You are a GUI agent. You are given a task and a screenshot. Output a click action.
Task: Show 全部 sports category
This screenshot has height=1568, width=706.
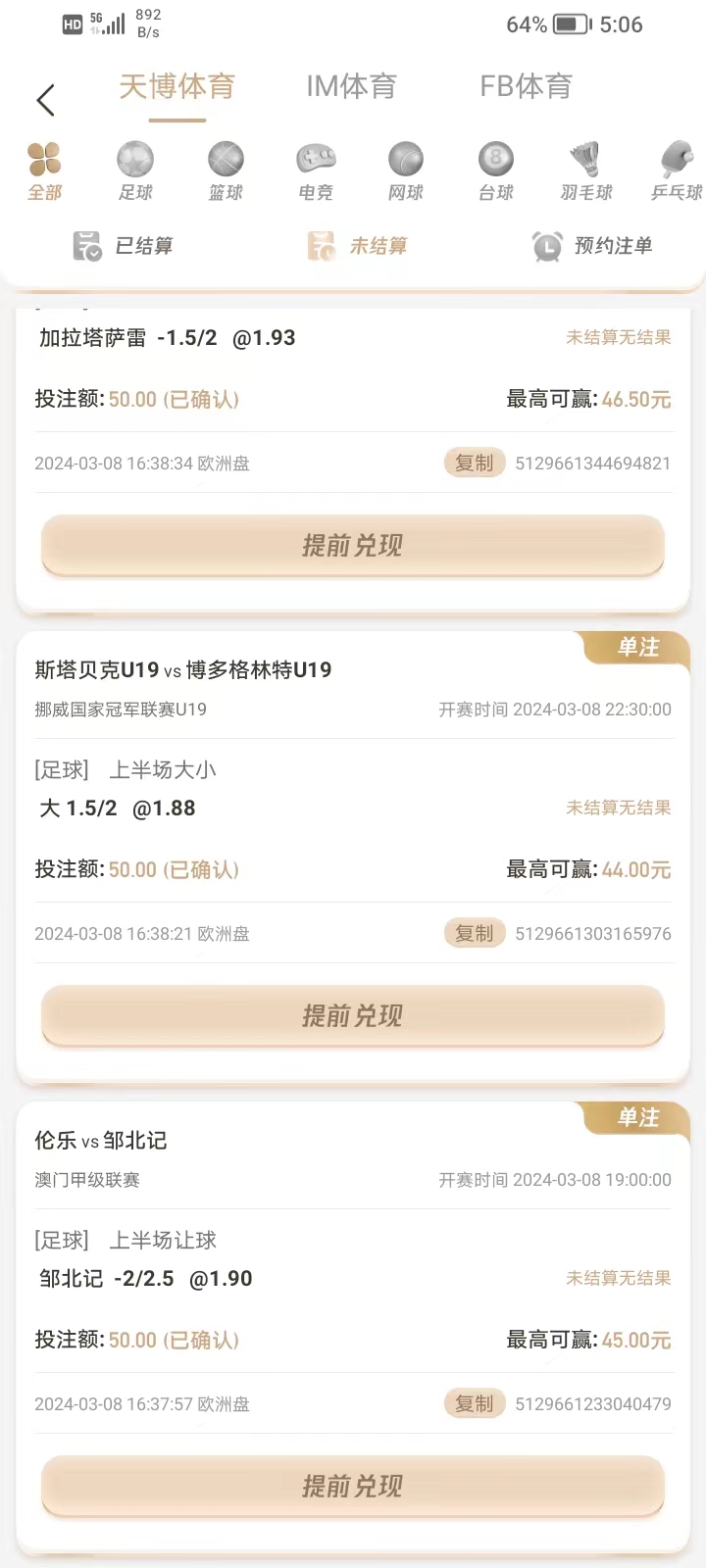[x=45, y=171]
